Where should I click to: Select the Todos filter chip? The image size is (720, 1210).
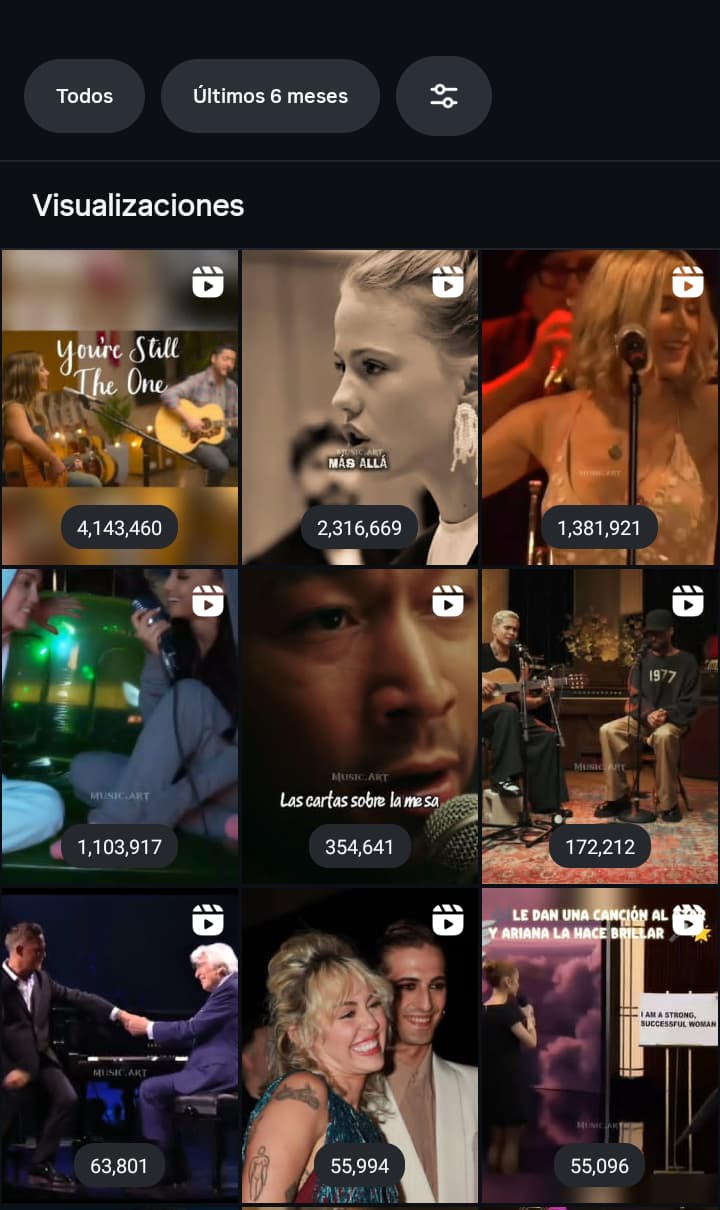point(85,96)
